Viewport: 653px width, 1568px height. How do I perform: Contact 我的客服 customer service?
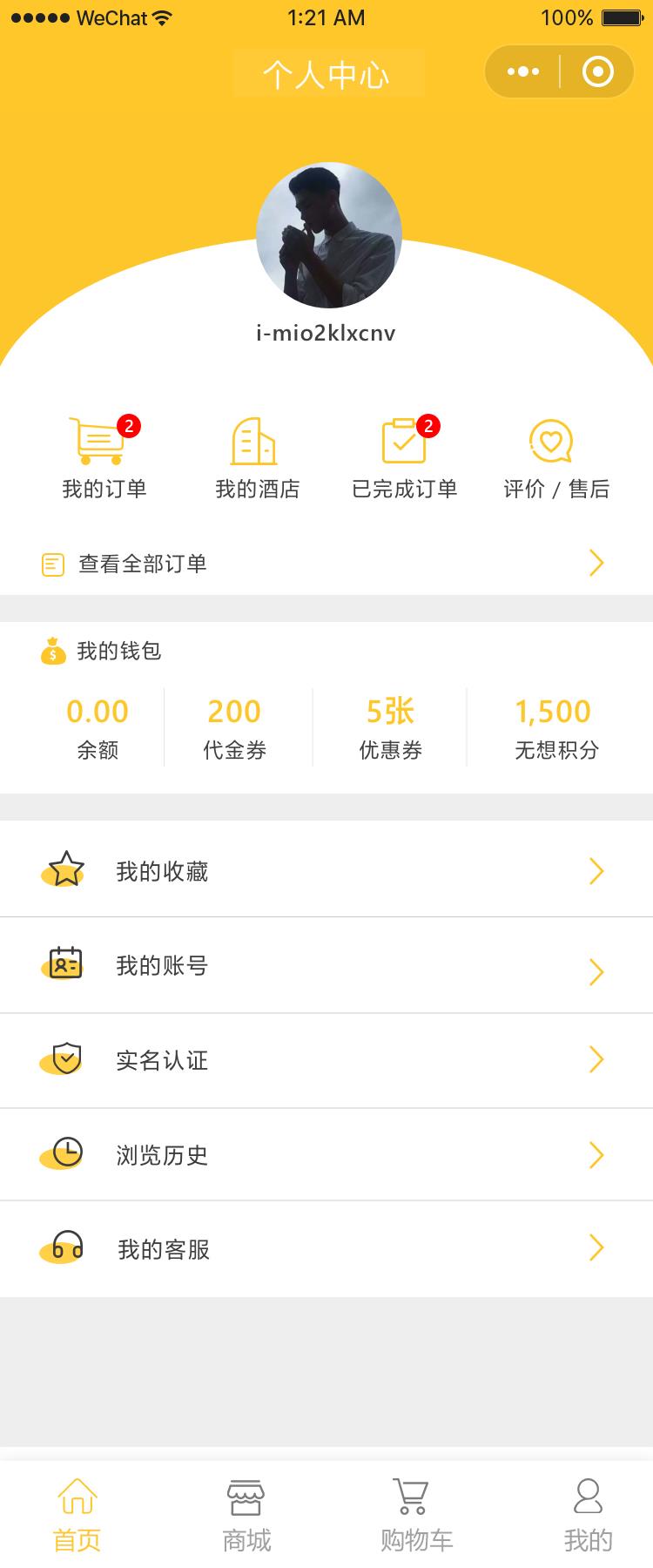[x=326, y=1248]
